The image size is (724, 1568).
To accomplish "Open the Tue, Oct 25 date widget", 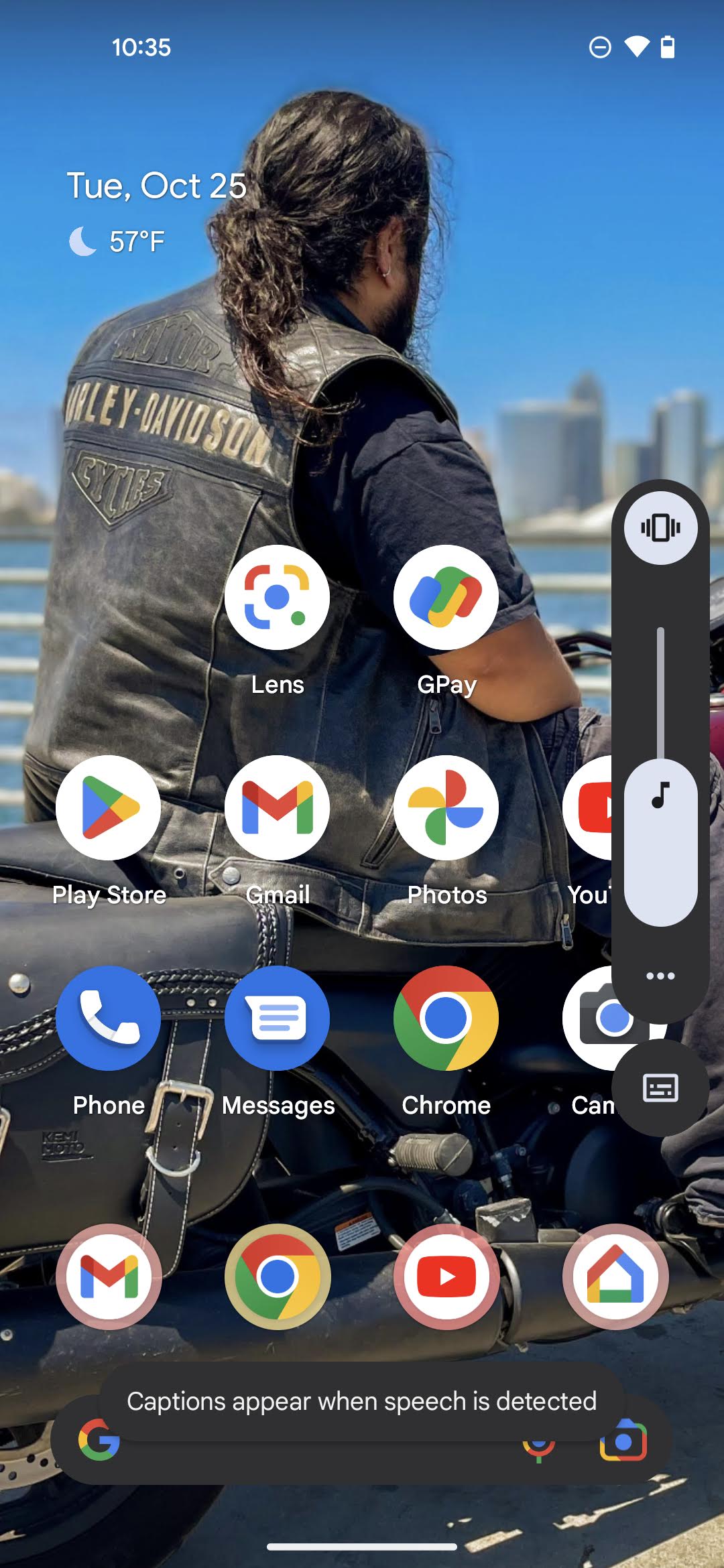I will click(x=157, y=186).
